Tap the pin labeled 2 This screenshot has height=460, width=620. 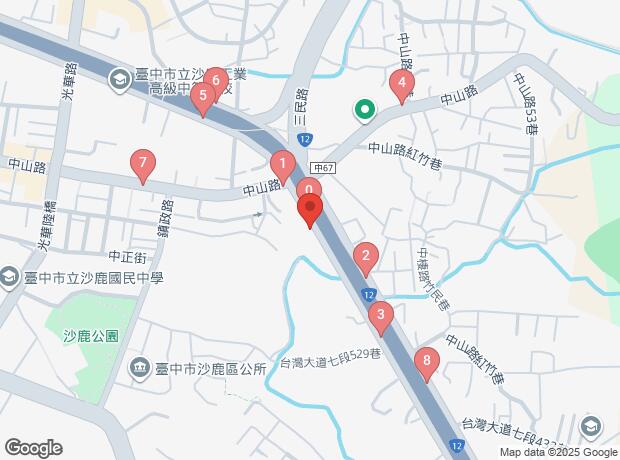[366, 257]
